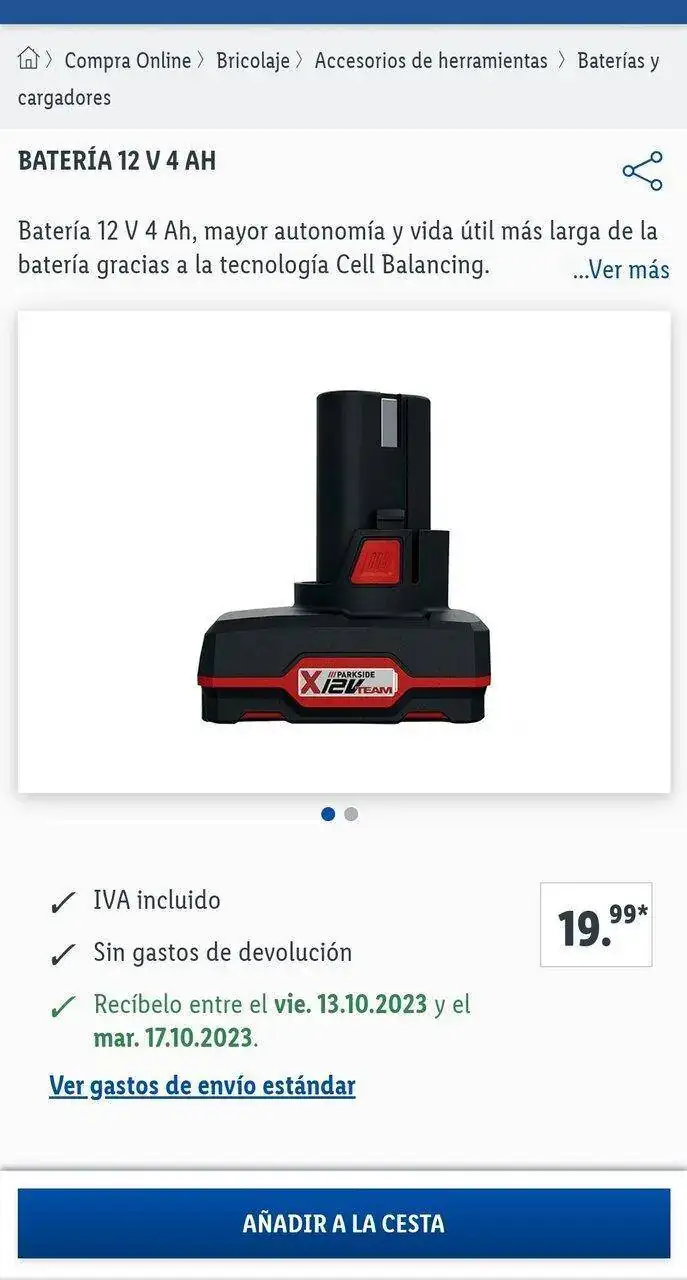Open Ver gastos de envío estándar
Screen dimensions: 687x1280
point(202,1085)
